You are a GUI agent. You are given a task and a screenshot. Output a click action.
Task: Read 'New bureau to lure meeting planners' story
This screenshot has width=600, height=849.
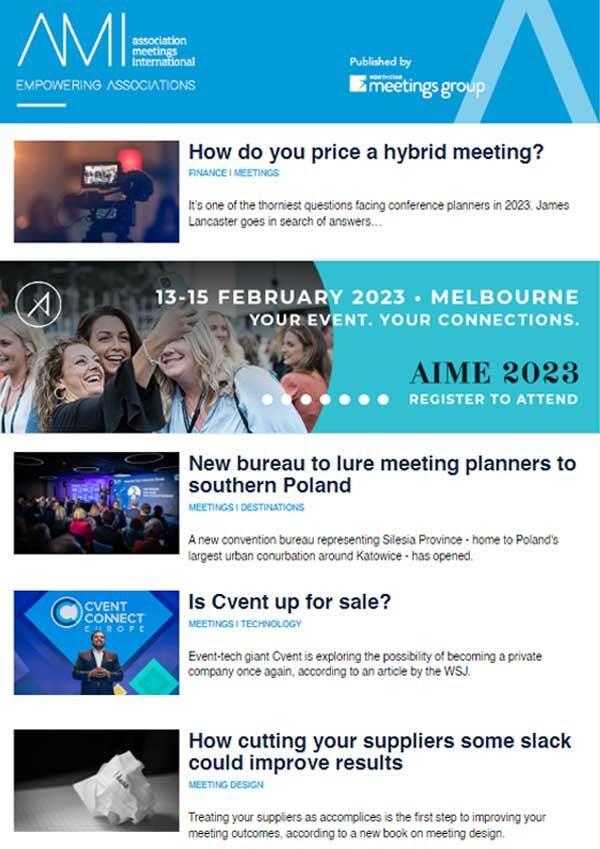[x=382, y=474]
